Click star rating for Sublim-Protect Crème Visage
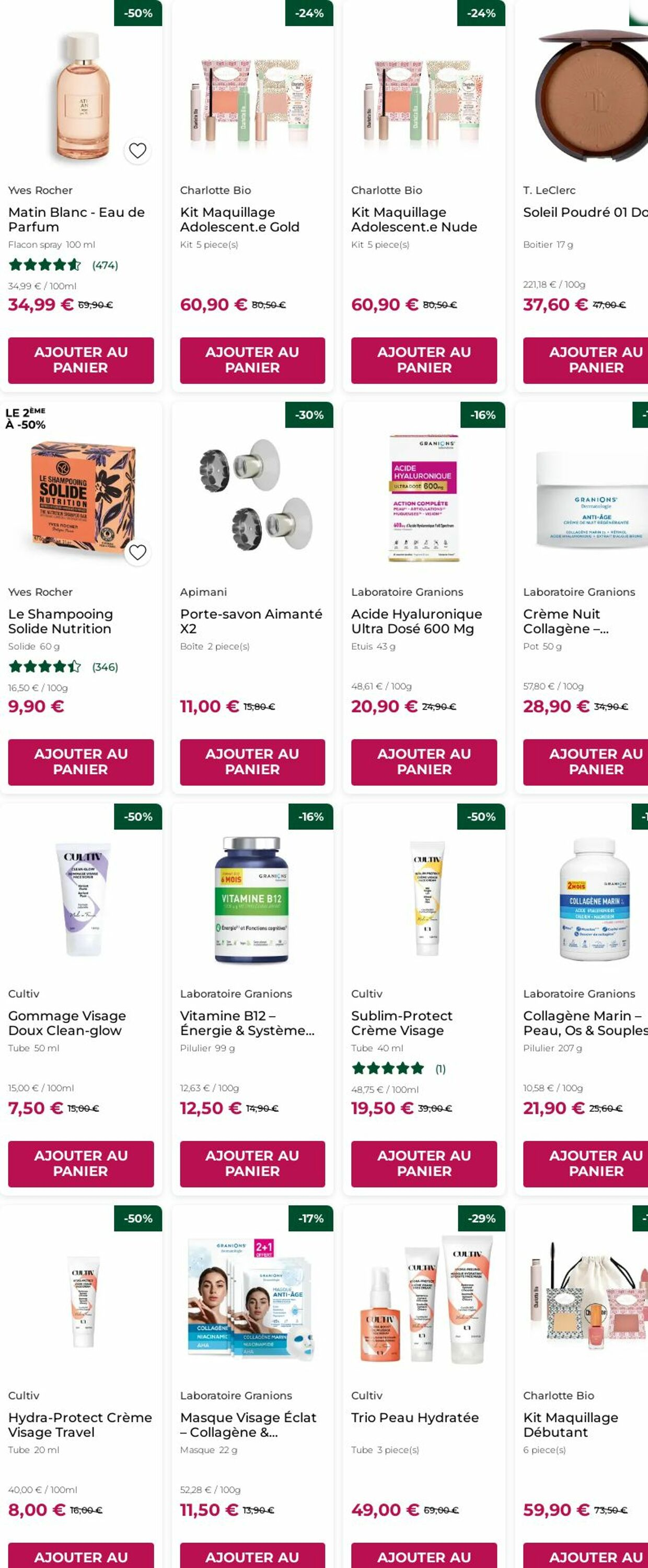648x1568 pixels. (x=387, y=1069)
